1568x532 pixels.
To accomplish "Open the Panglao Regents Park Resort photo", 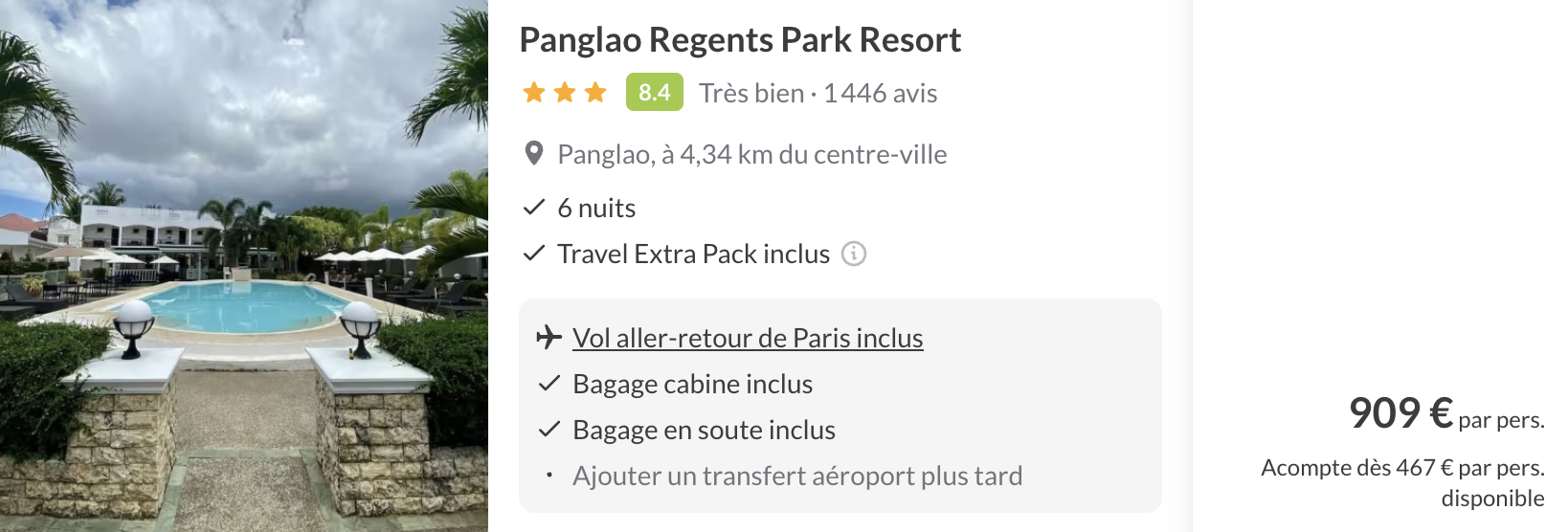I will [x=244, y=266].
